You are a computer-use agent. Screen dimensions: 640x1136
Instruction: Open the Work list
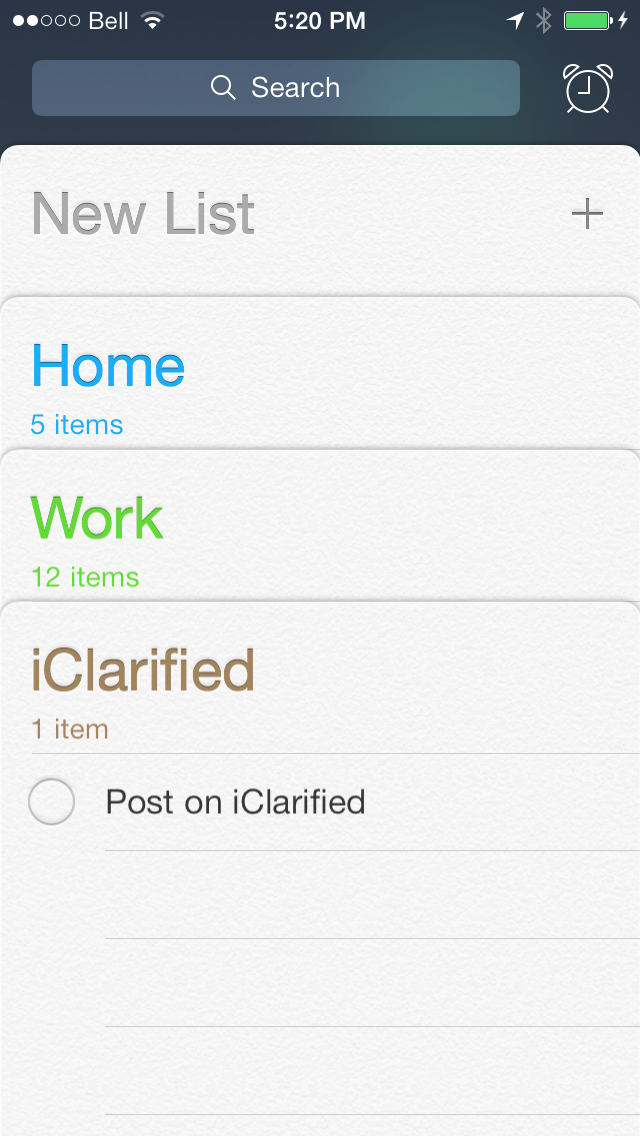click(x=97, y=518)
